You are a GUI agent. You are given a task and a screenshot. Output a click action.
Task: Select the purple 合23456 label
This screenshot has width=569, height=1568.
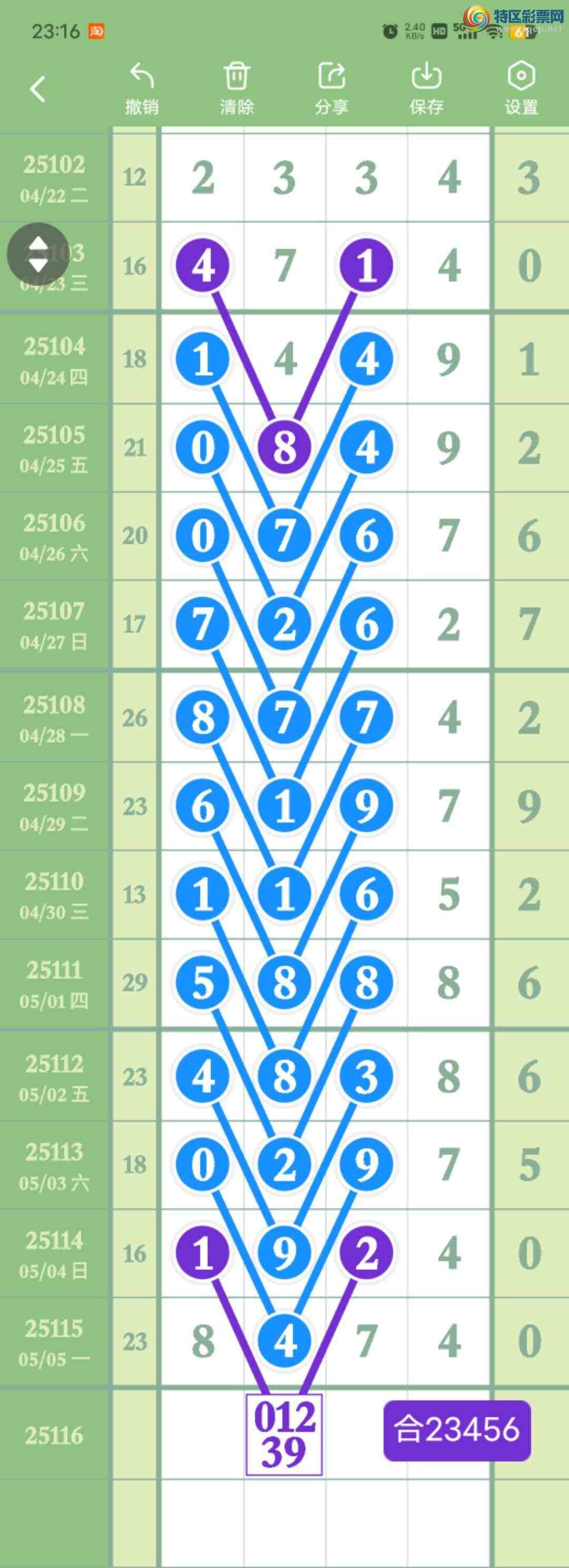(456, 1430)
